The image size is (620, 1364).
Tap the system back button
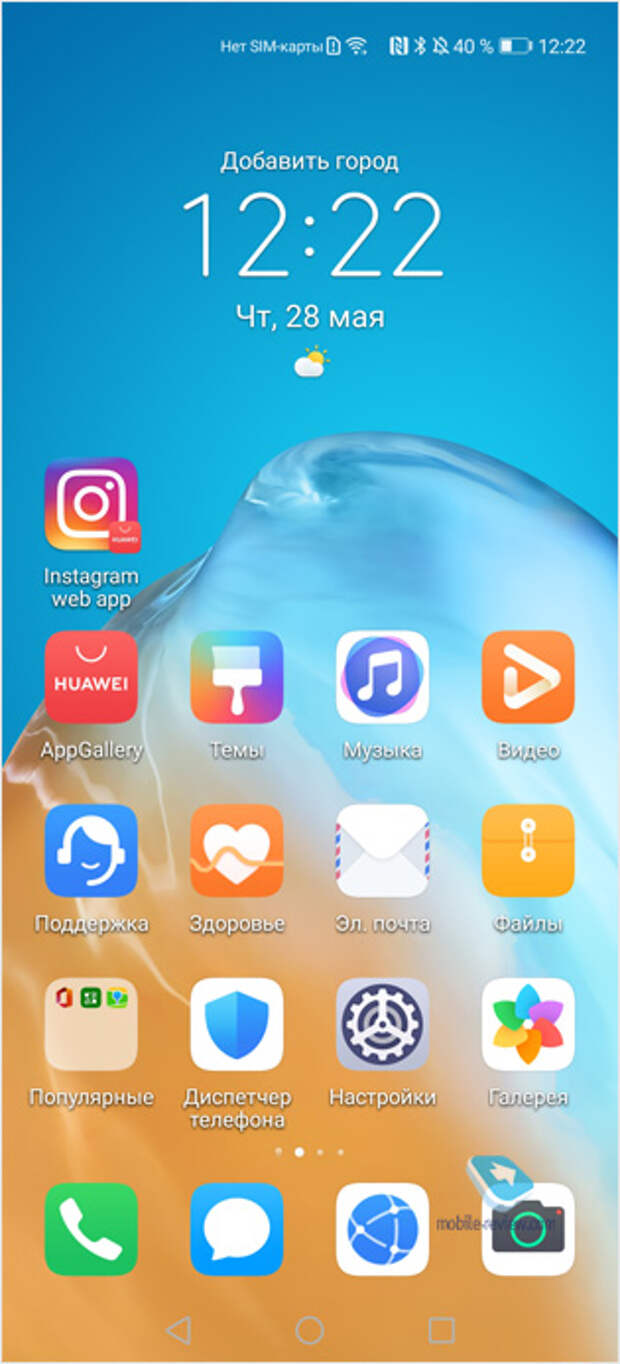(x=178, y=1329)
